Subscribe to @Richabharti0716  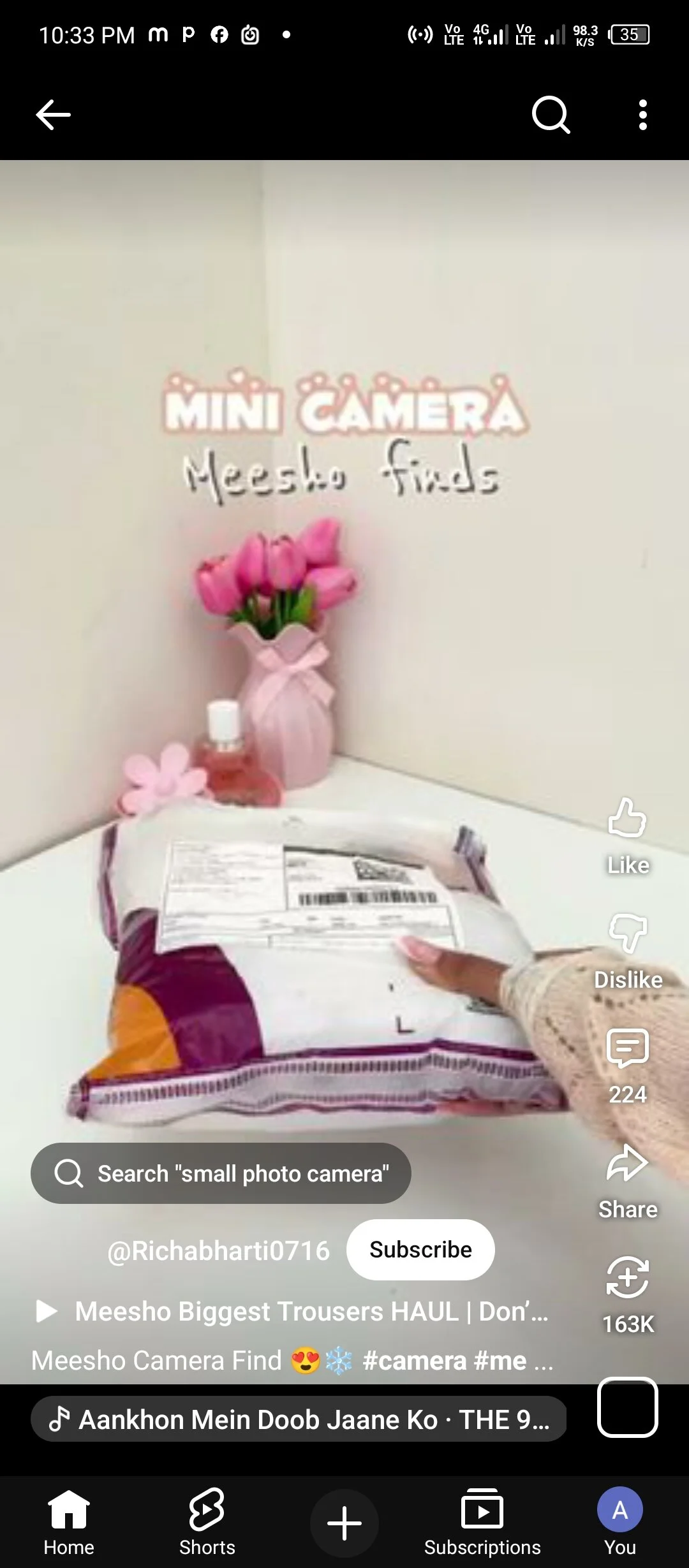coord(420,1250)
